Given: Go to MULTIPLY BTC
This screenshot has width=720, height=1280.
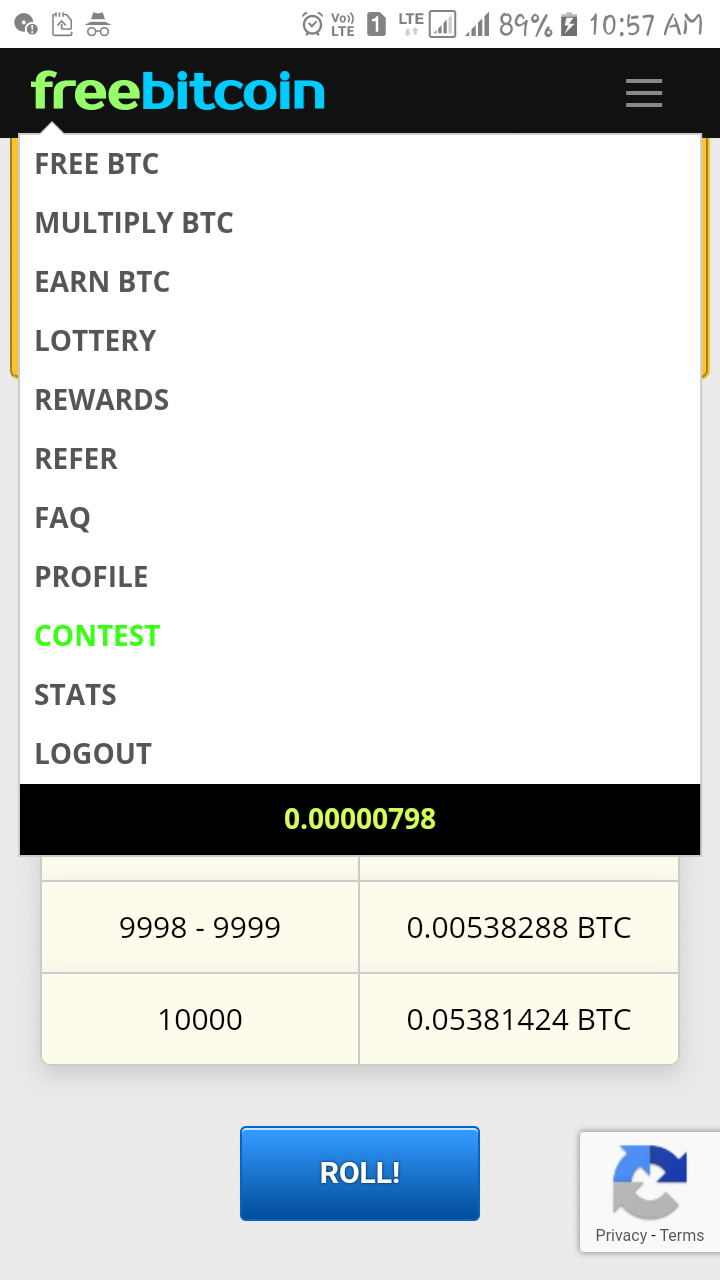Looking at the screenshot, I should pos(134,223).
